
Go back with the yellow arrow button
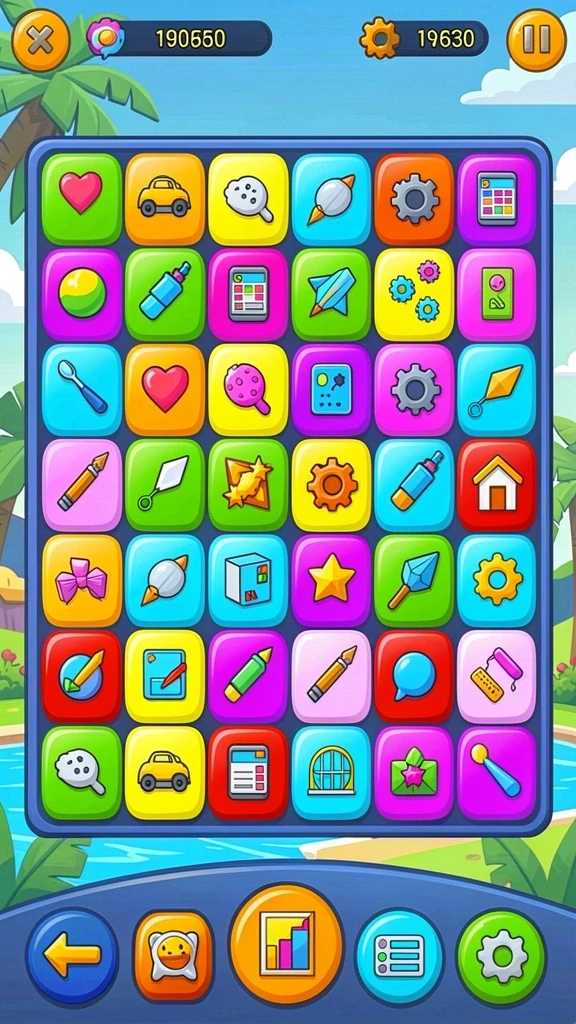click(x=72, y=955)
